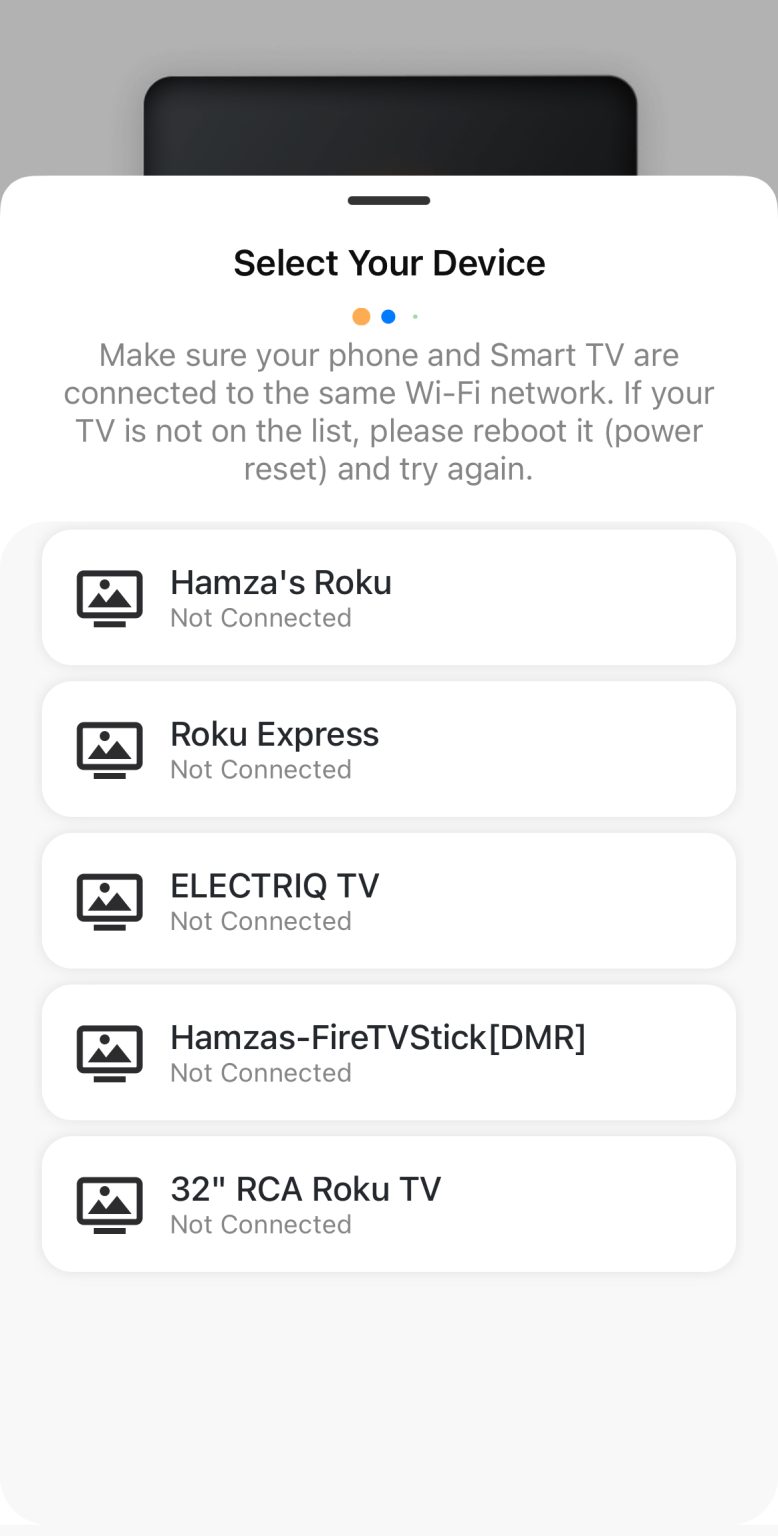Select the faint third pagination dot
The width and height of the screenshot is (778, 1536).
tap(415, 316)
